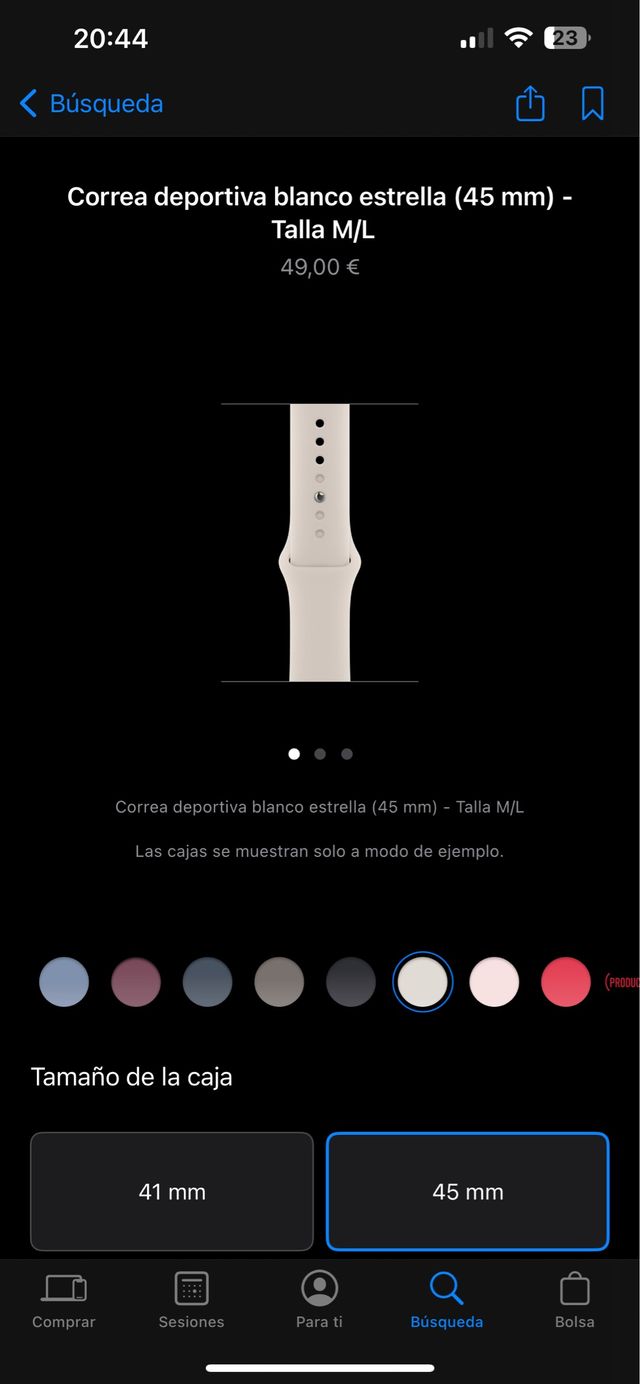This screenshot has height=1384, width=640.
Task: Choose the clay gray band color
Action: [x=279, y=982]
